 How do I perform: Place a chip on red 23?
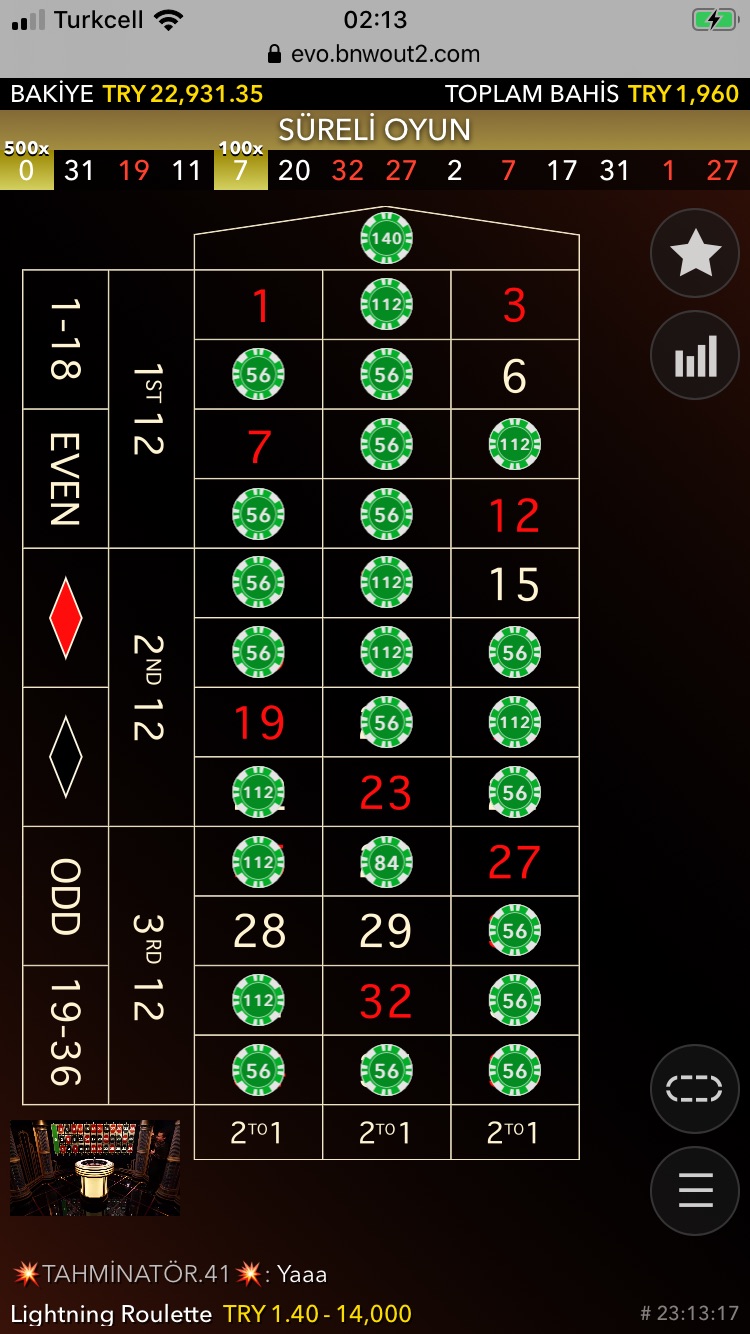click(386, 792)
